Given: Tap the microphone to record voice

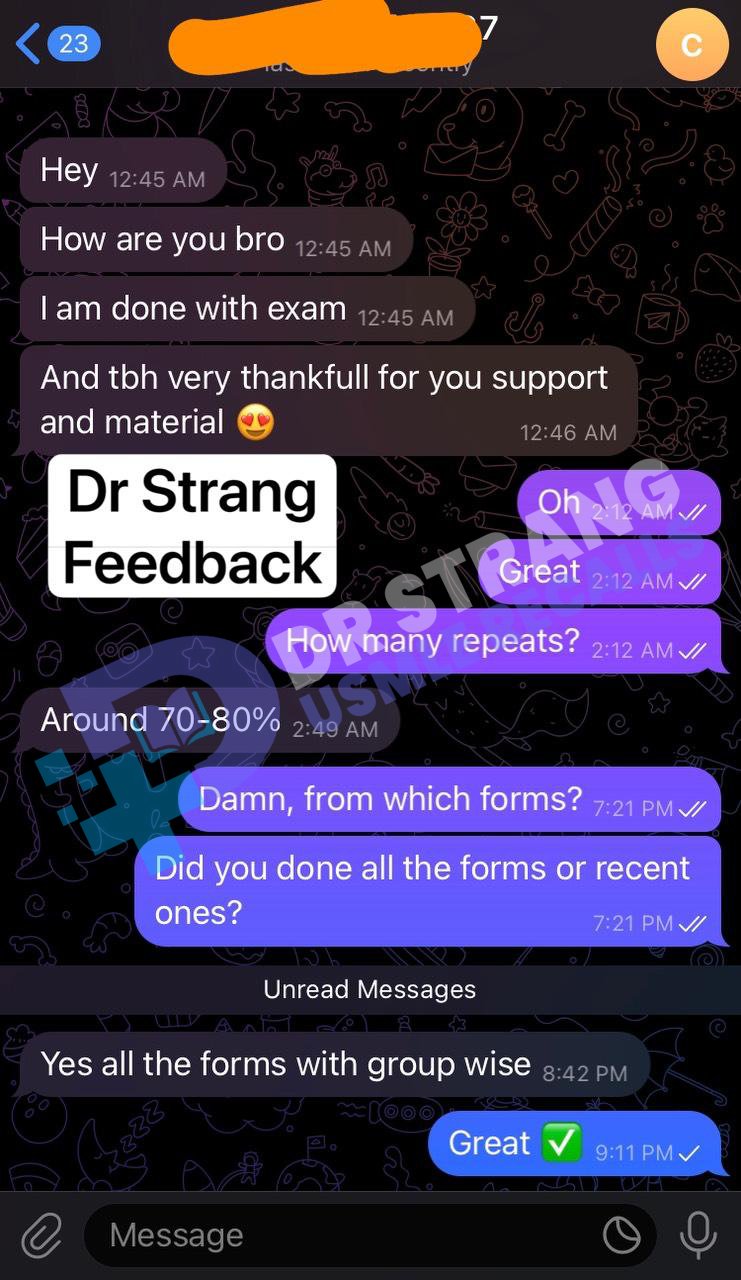Looking at the screenshot, I should (x=698, y=1236).
